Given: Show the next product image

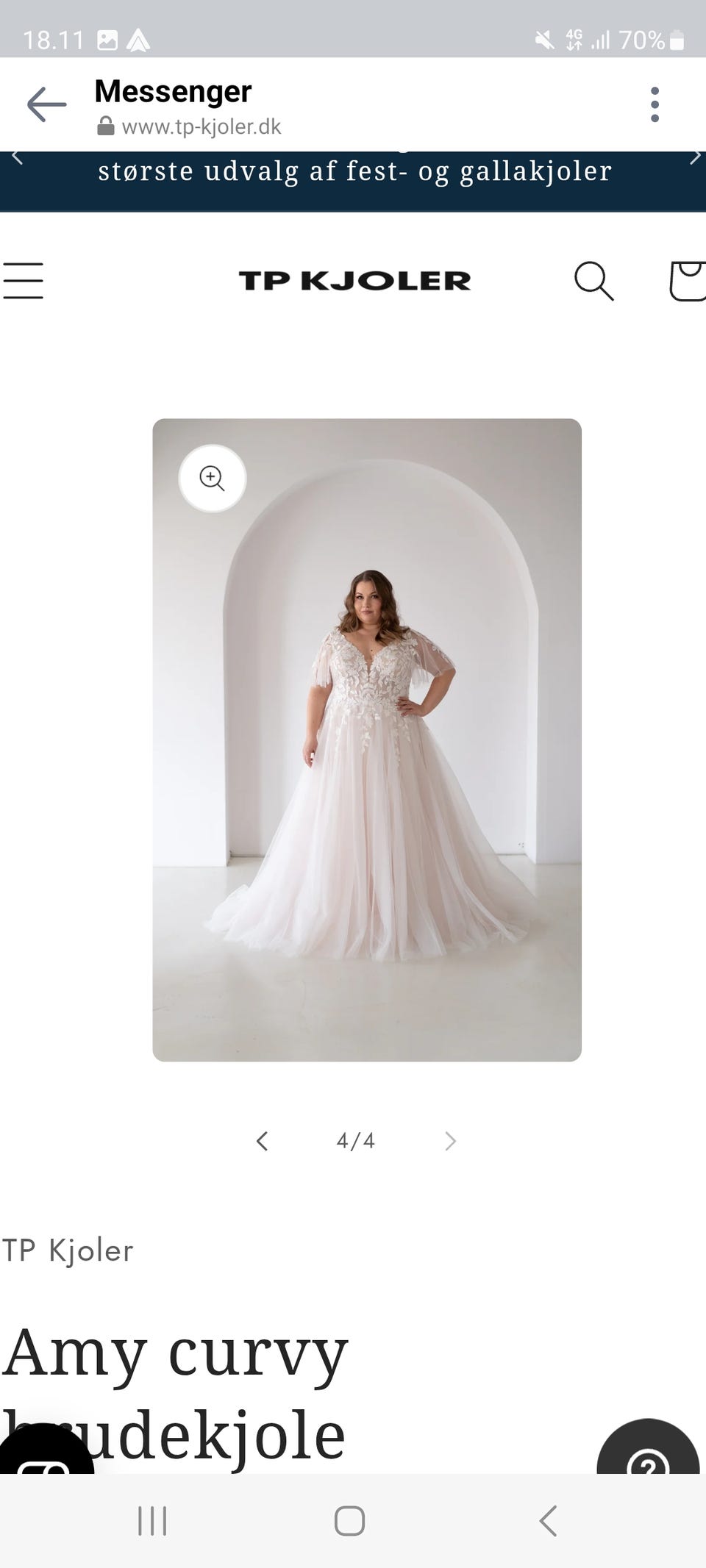Looking at the screenshot, I should coord(450,1141).
